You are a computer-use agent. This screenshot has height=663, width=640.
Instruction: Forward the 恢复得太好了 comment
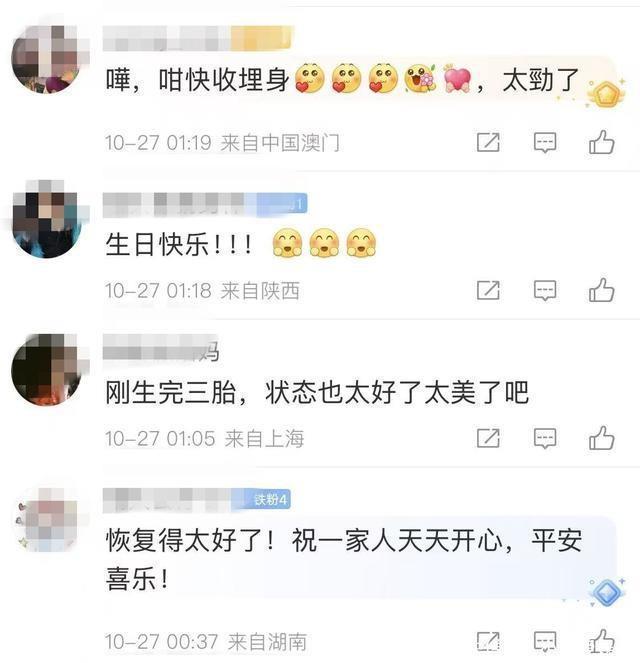(x=488, y=641)
